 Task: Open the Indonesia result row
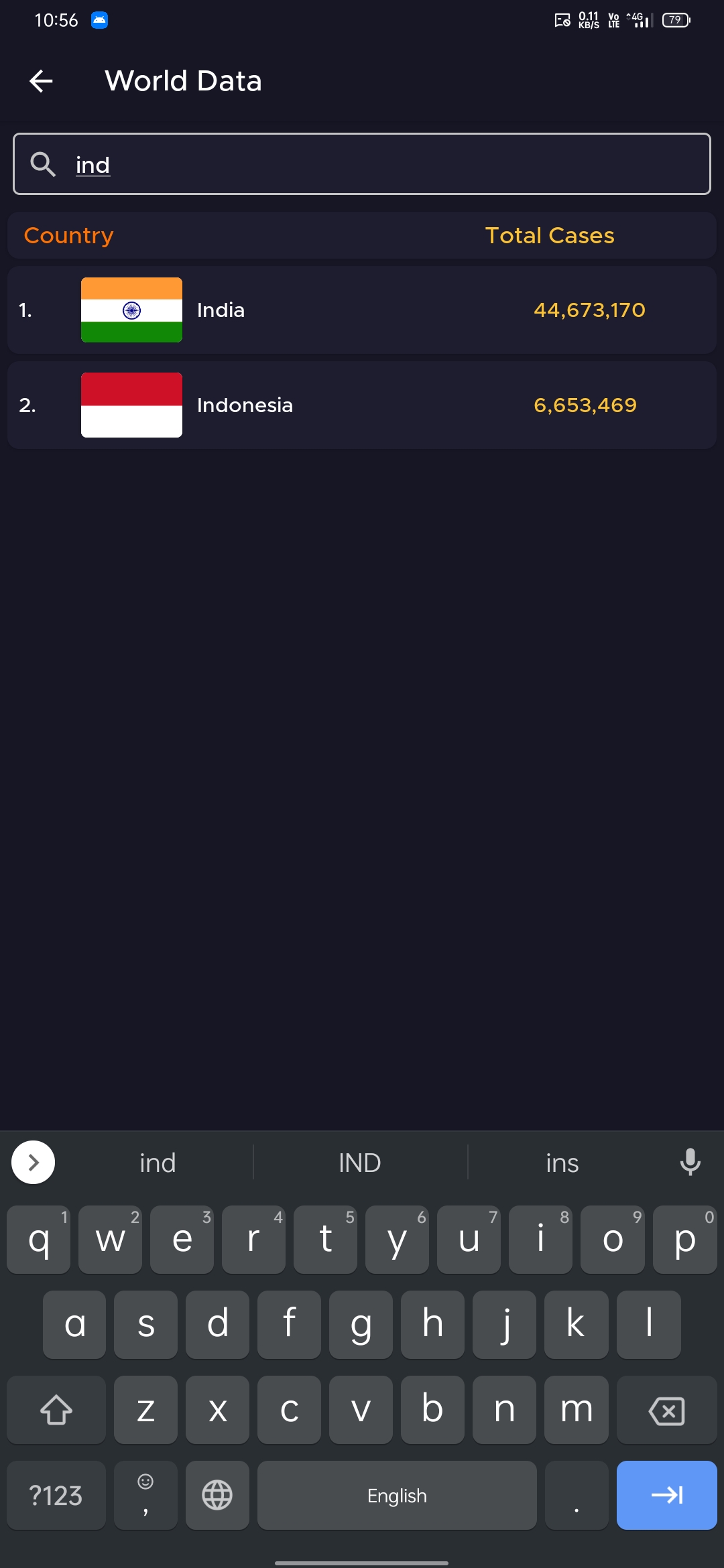pyautogui.click(x=362, y=405)
